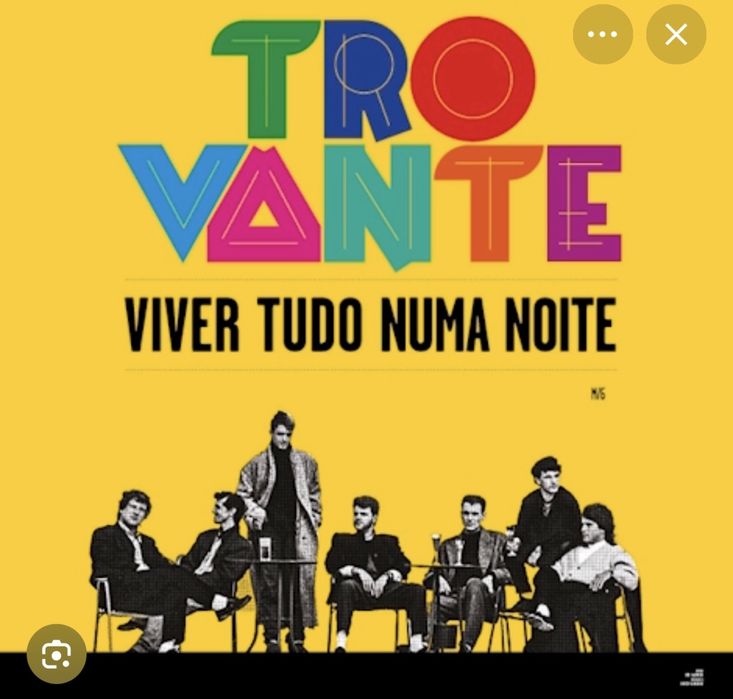This screenshot has height=699, width=733.
Task: Close the image viewer
Action: (x=676, y=35)
